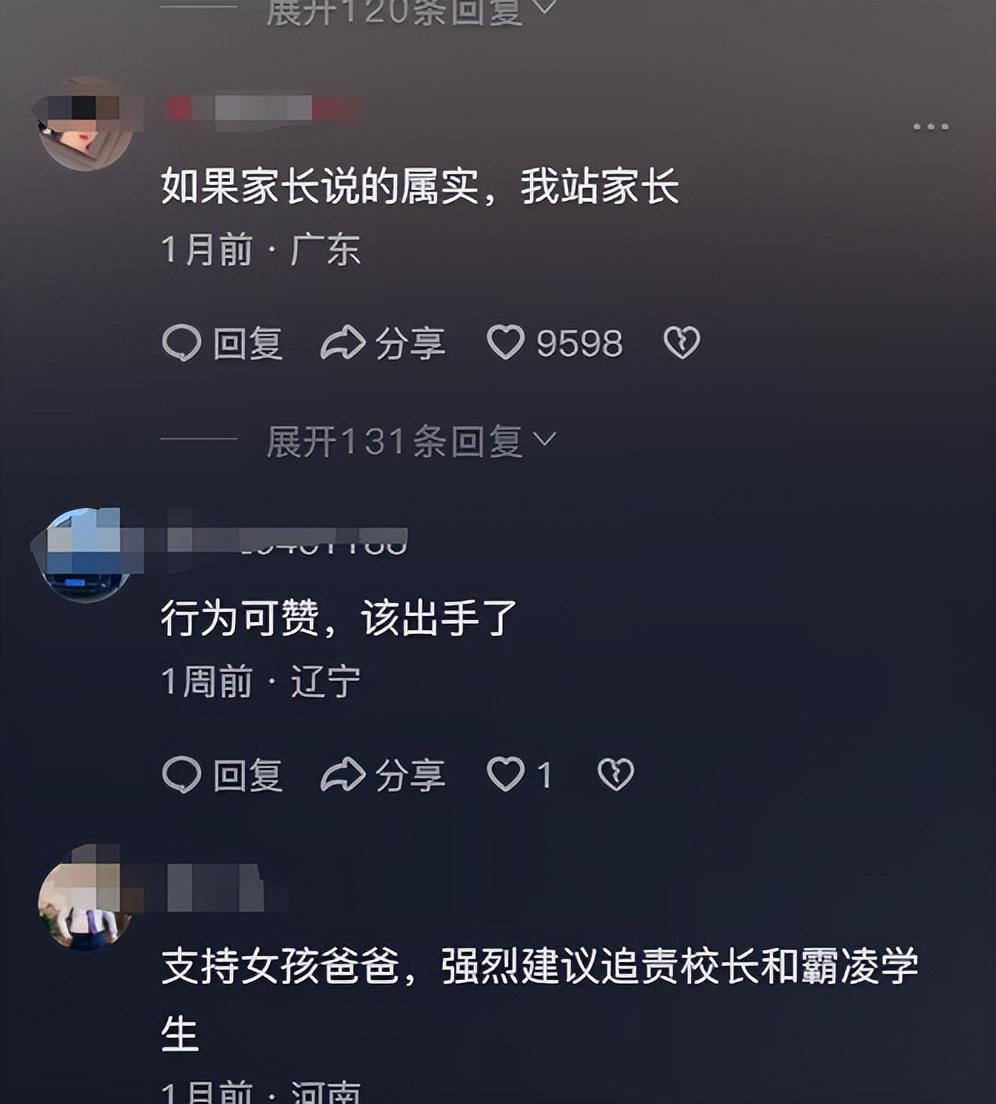Expand the 120 replies

pyautogui.click(x=410, y=12)
